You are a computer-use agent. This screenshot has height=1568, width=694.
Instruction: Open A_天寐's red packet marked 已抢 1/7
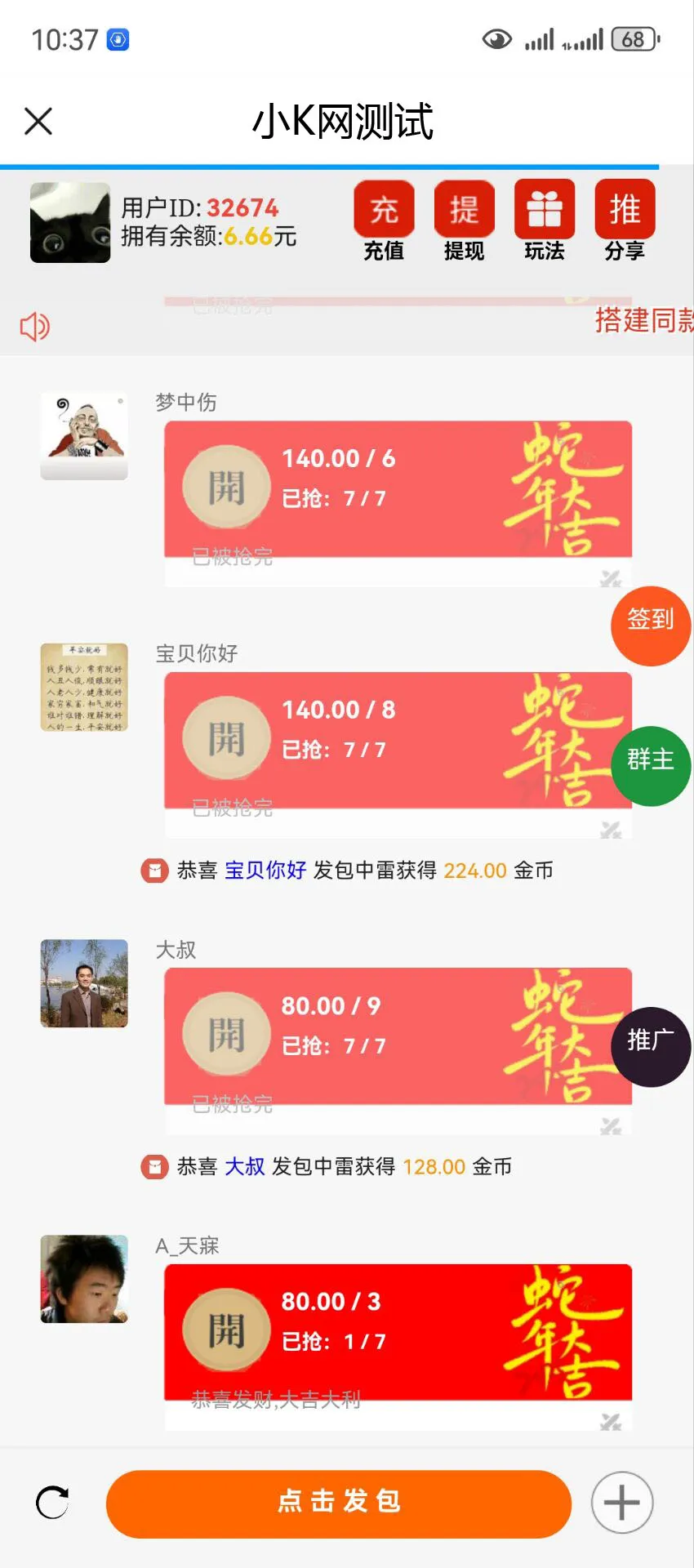click(x=226, y=1330)
